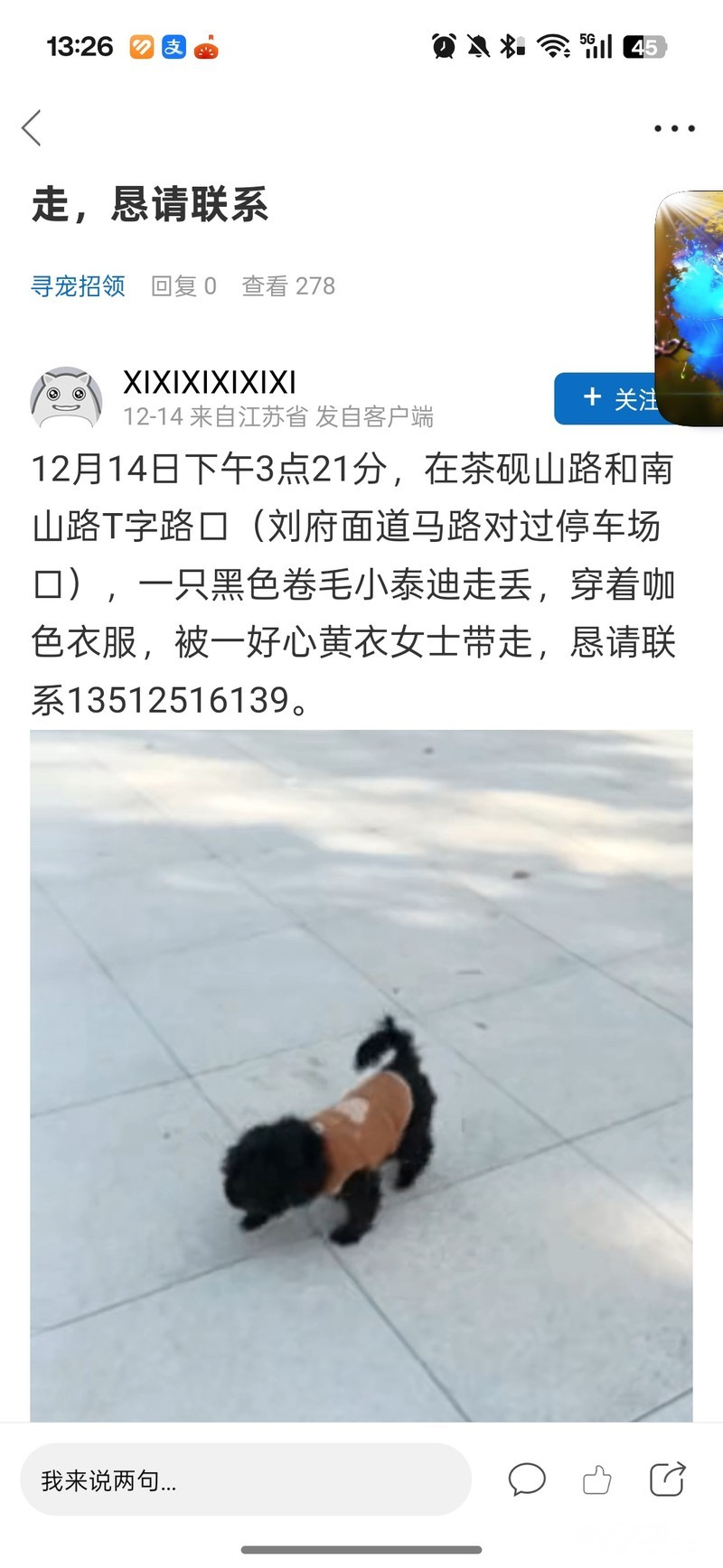This screenshot has width=723, height=1568.
Task: Open the 寻宠招领 category link
Action: coord(79,286)
